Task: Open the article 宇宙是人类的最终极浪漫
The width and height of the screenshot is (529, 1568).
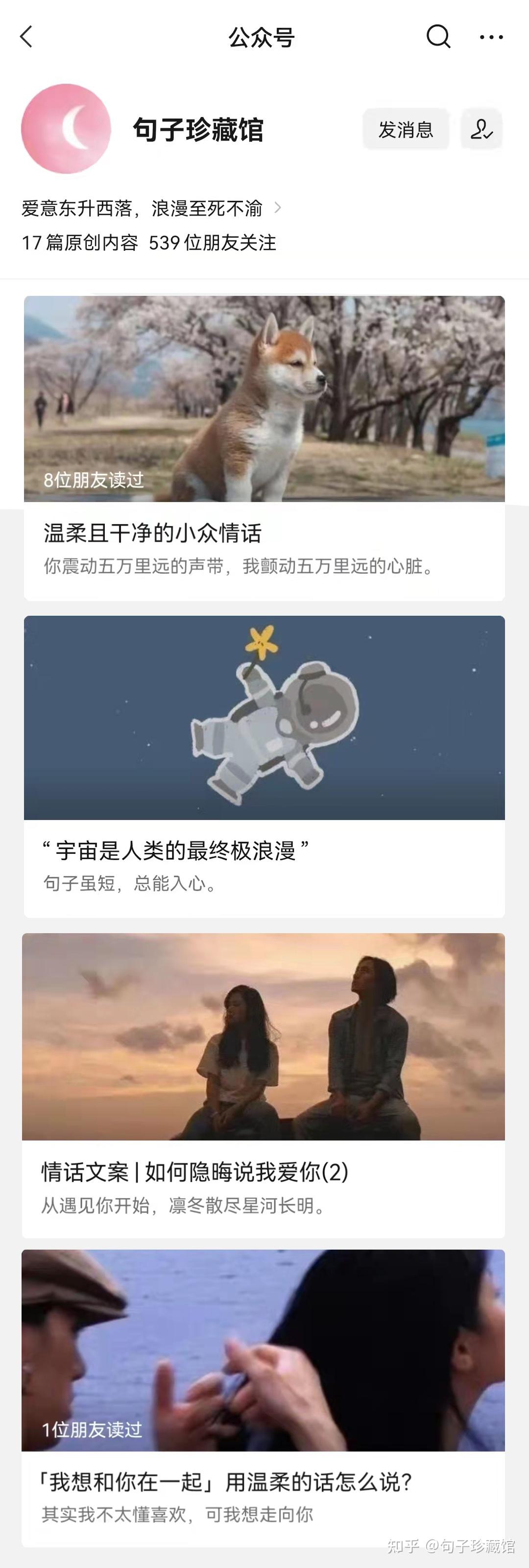Action: click(x=175, y=850)
